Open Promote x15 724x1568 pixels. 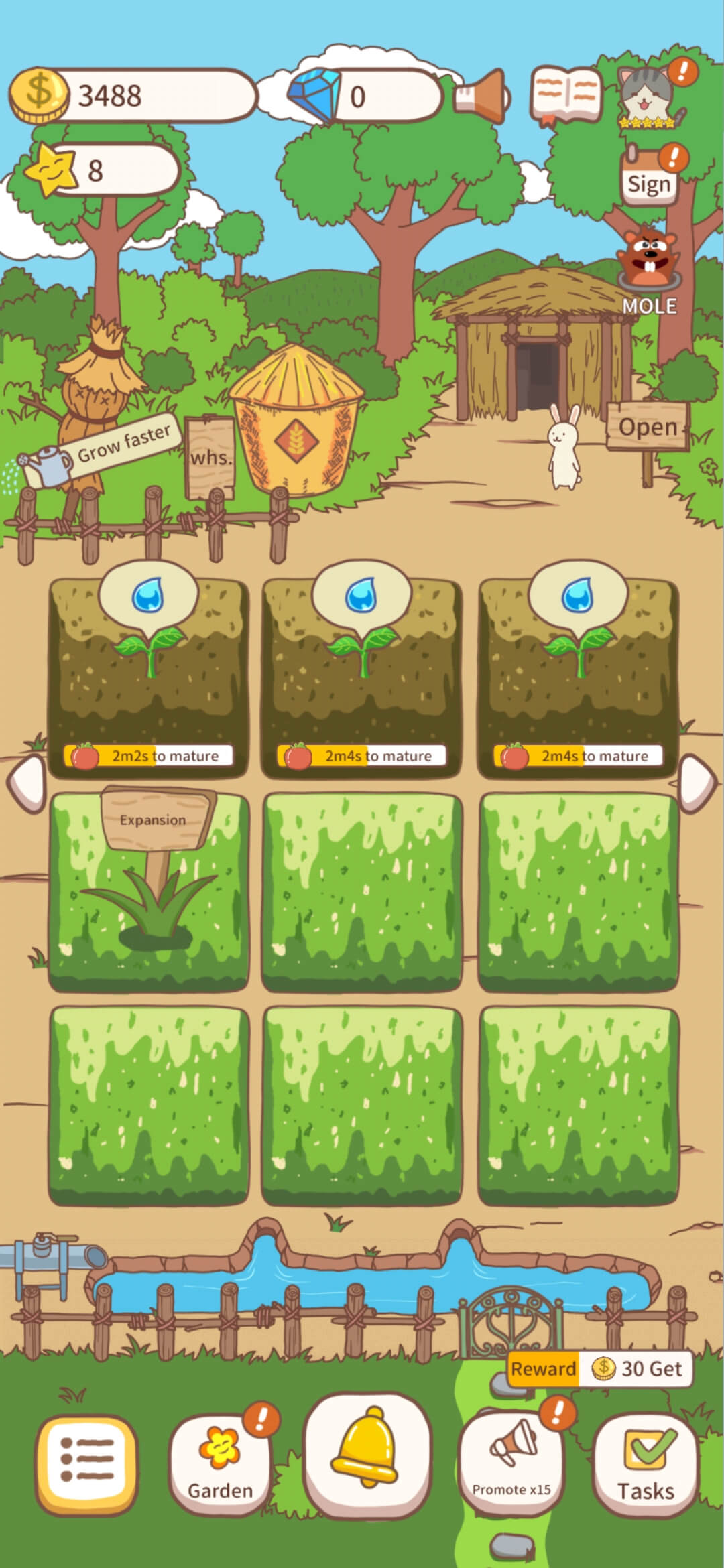tap(511, 1464)
